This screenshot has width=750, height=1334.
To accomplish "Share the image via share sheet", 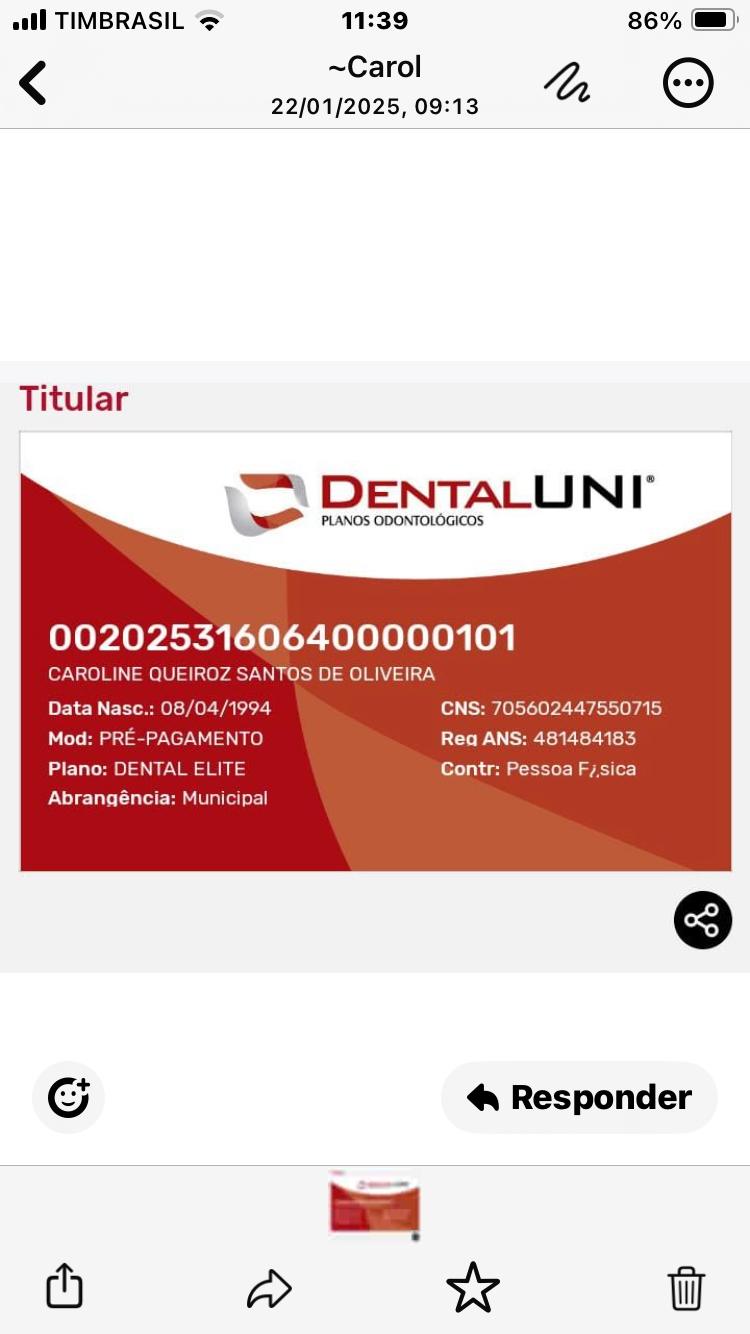I will [x=64, y=1287].
